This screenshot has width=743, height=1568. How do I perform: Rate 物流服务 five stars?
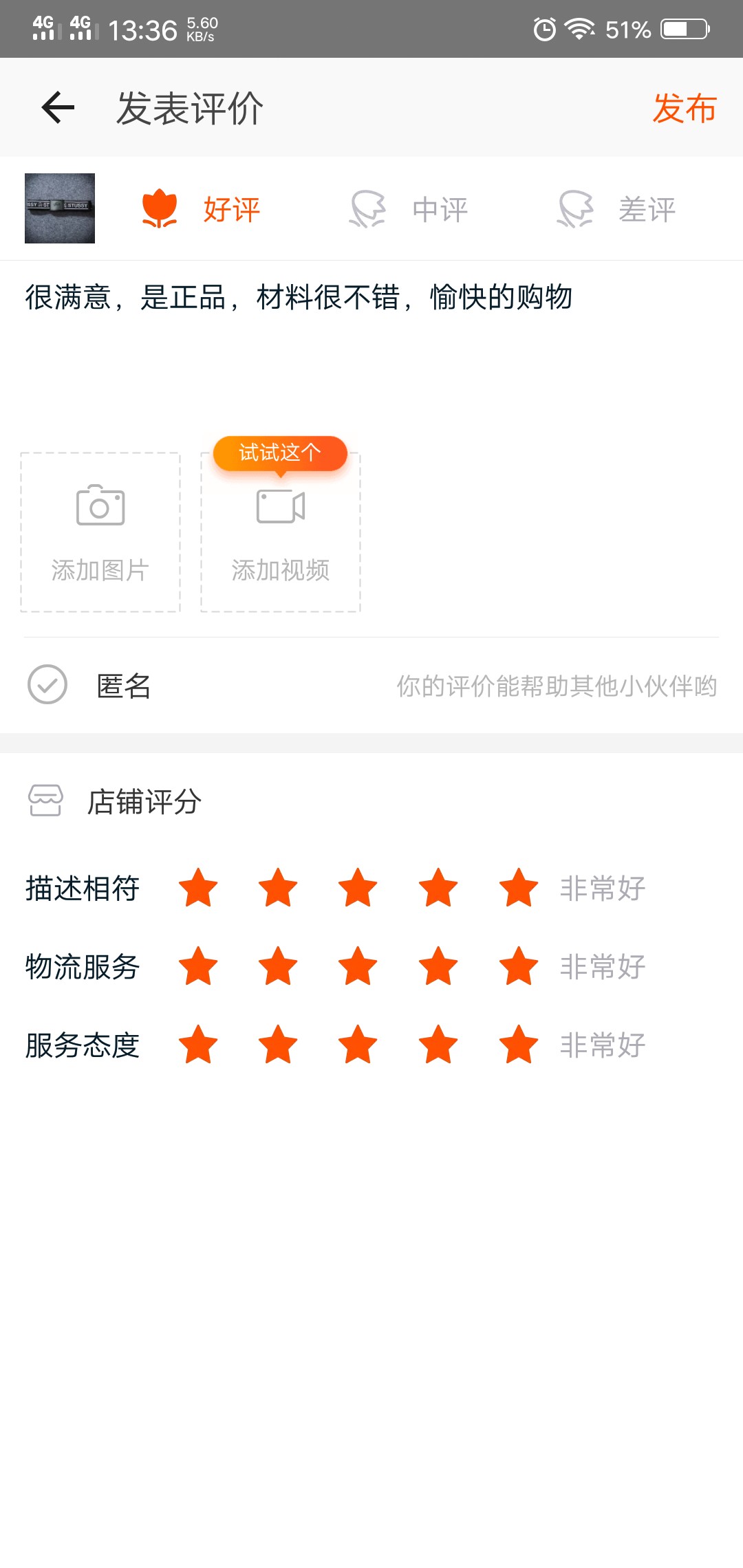[518, 966]
